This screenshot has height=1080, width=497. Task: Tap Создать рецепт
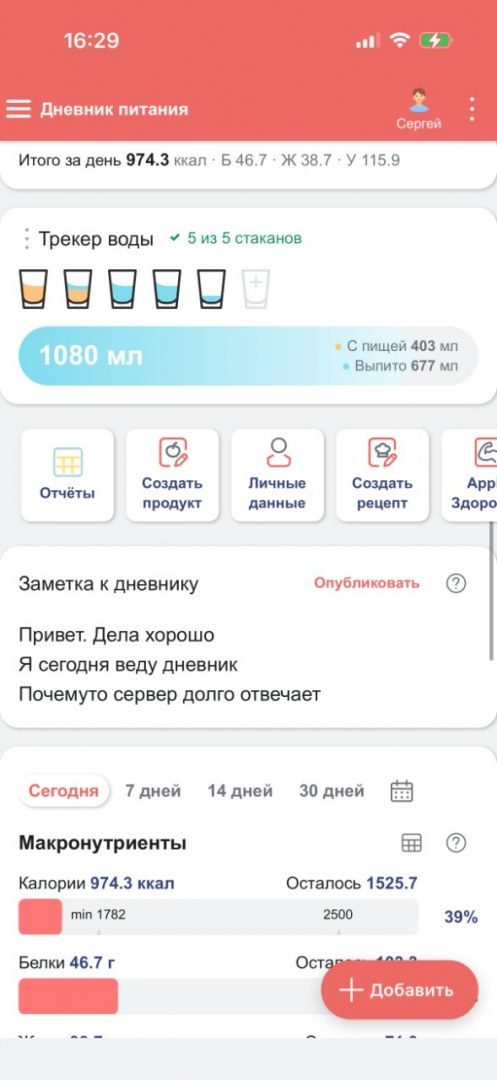[382, 475]
